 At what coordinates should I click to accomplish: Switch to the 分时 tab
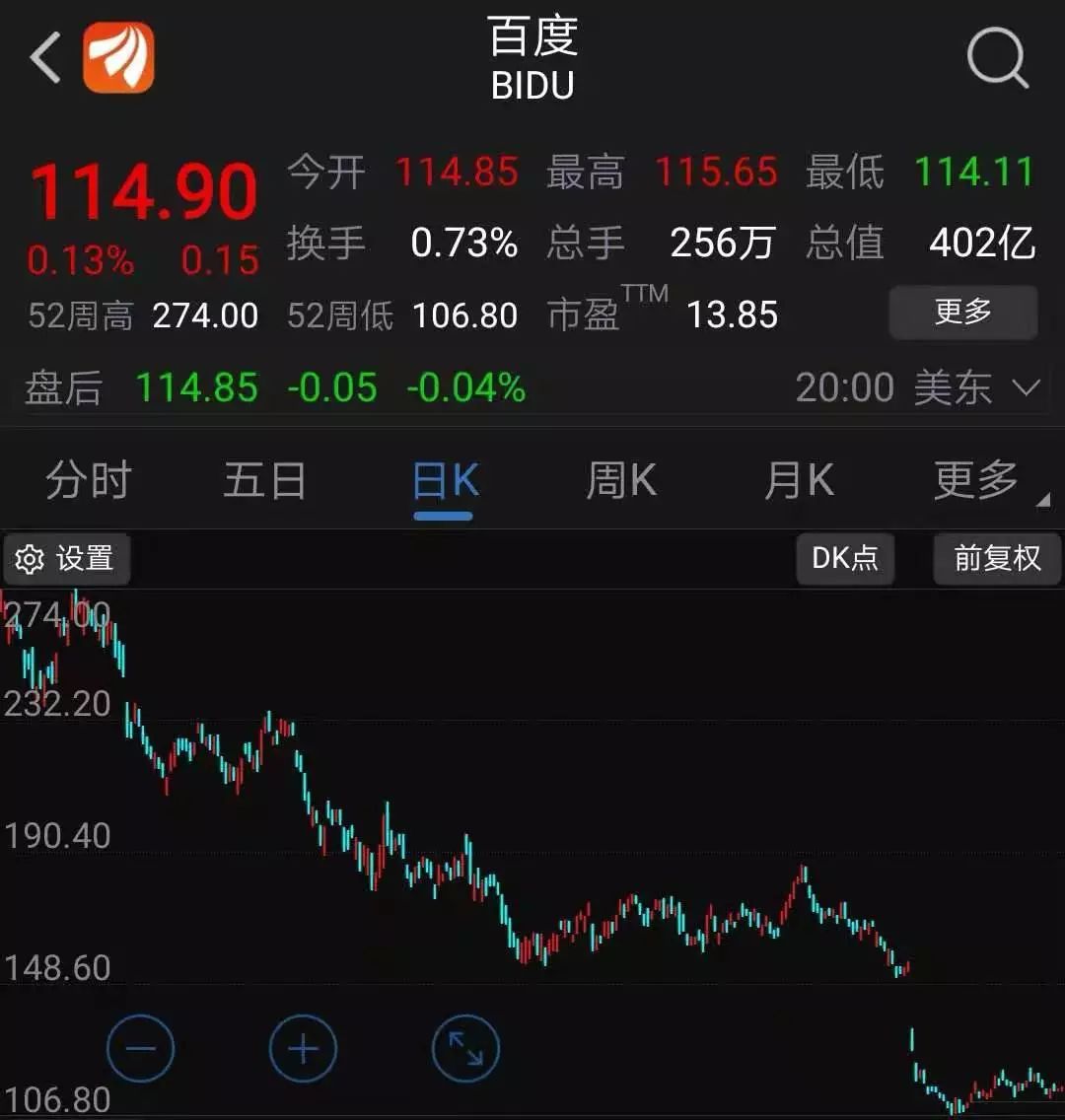pyautogui.click(x=87, y=480)
